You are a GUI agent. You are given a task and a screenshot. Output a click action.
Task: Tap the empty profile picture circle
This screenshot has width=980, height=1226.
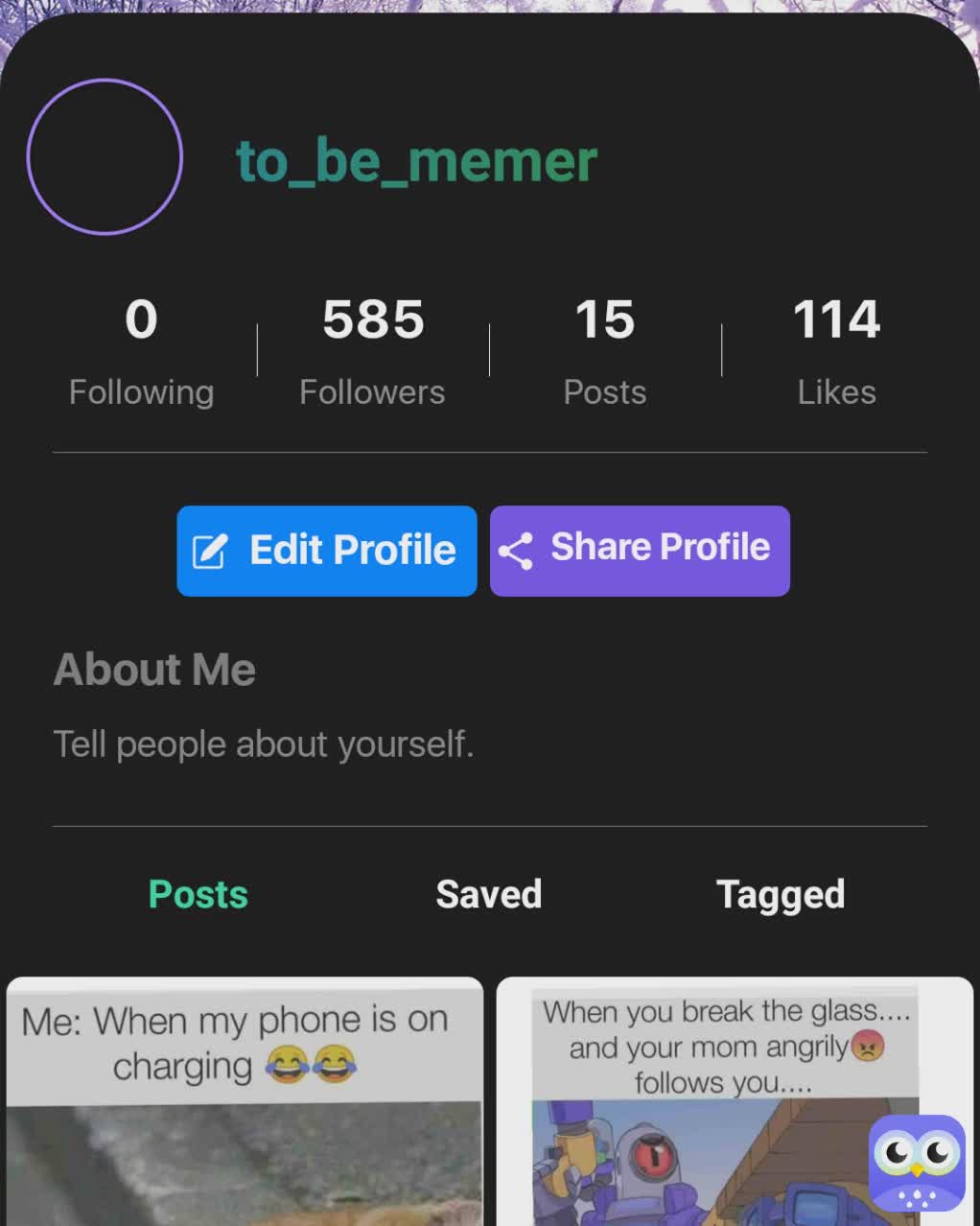click(x=105, y=157)
